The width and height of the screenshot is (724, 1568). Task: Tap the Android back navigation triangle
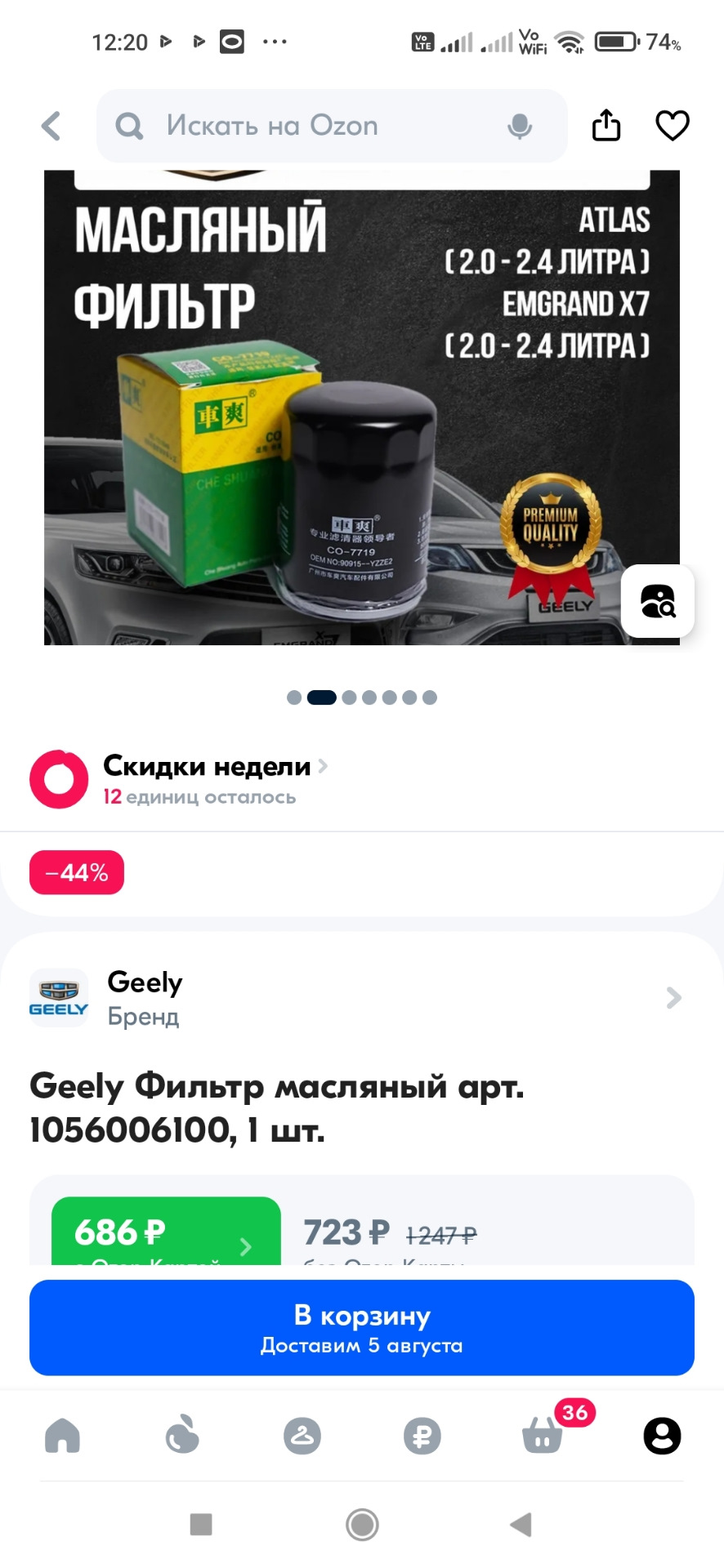point(521,1524)
